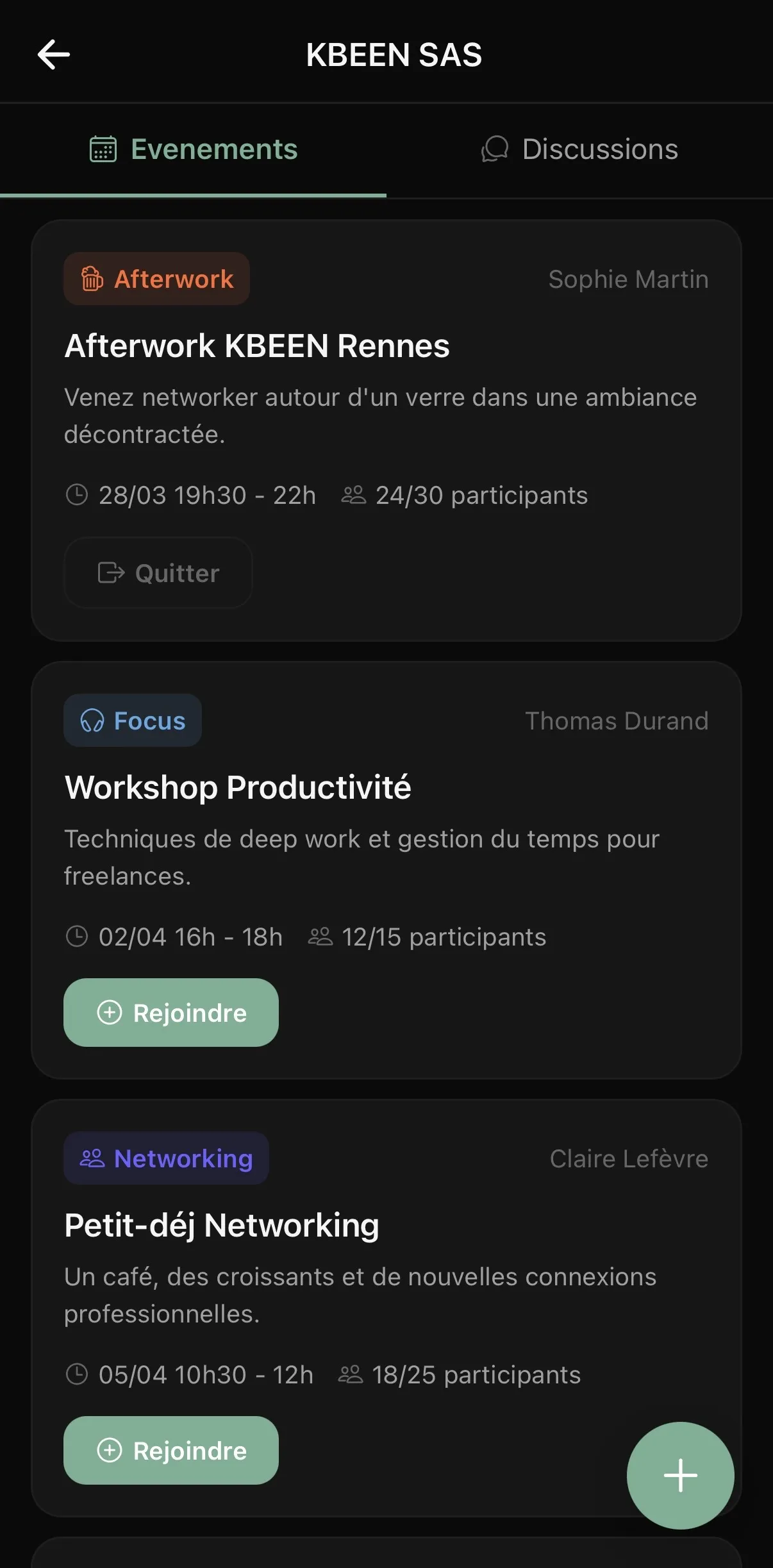Tap the clock icon next to 28/03 19h30
Viewport: 773px width, 1568px height.
77,494
